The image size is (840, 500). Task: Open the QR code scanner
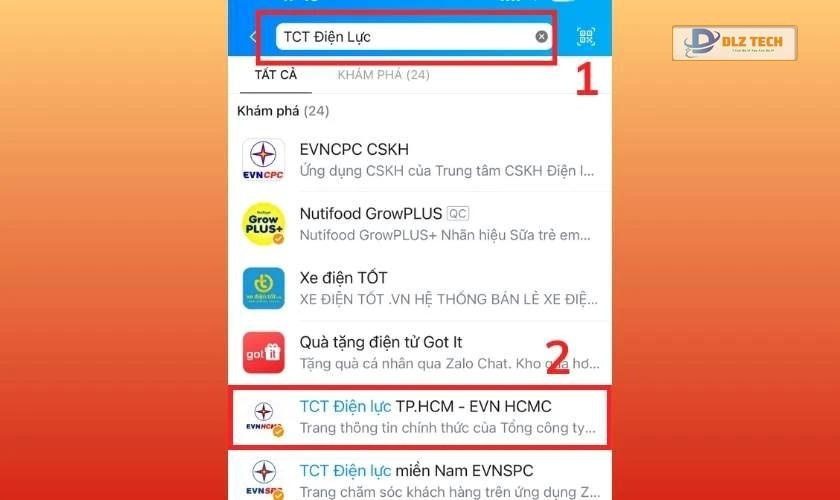pyautogui.click(x=588, y=38)
